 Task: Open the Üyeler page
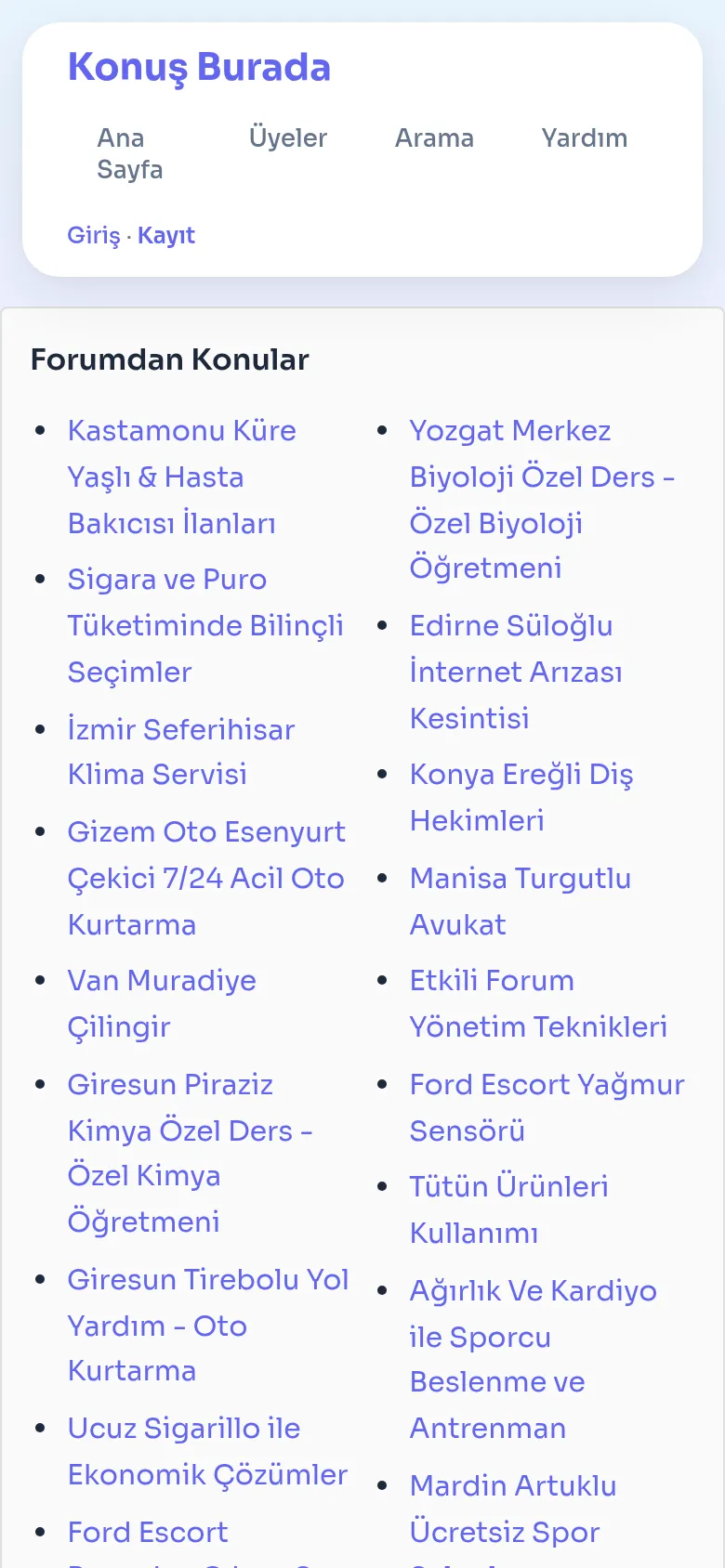[x=288, y=137]
